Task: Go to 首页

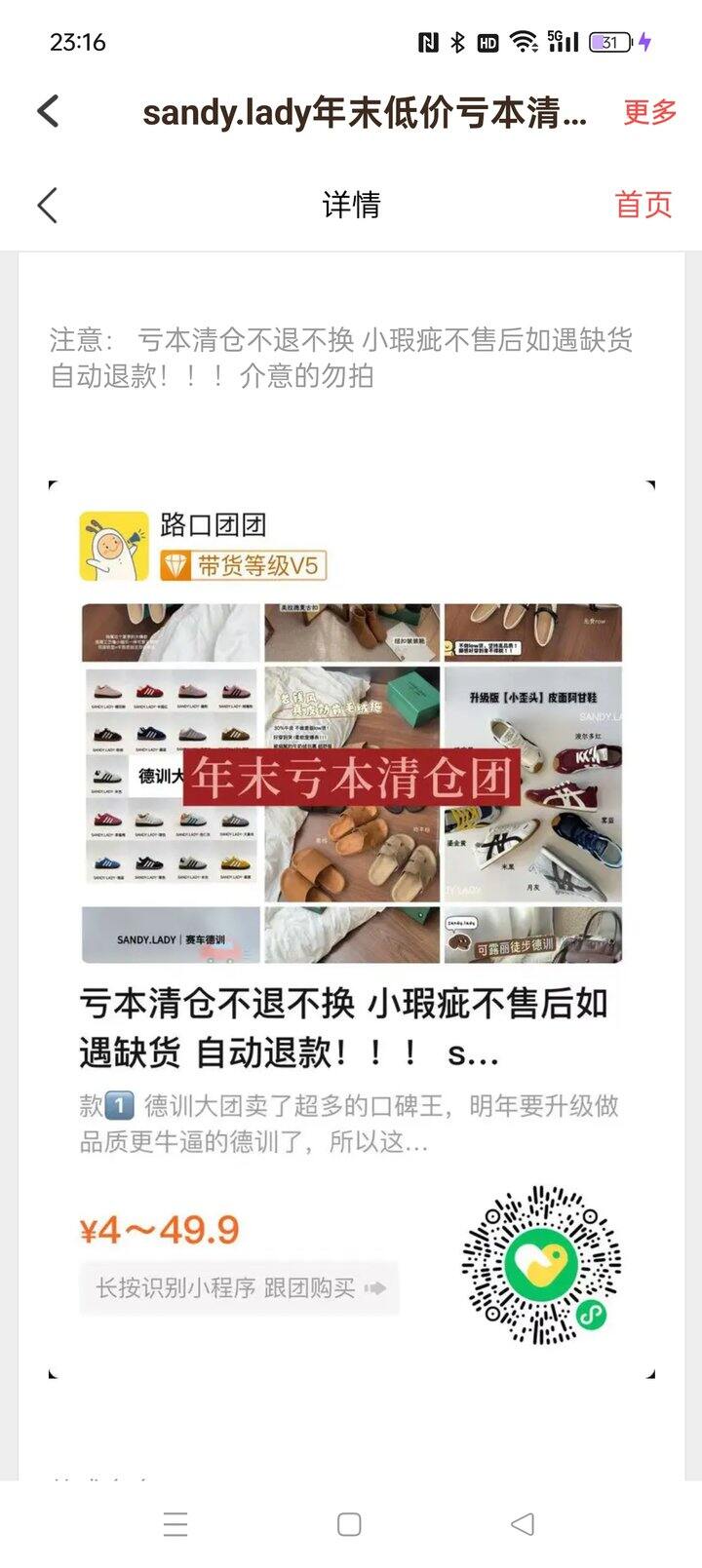Action: point(643,205)
